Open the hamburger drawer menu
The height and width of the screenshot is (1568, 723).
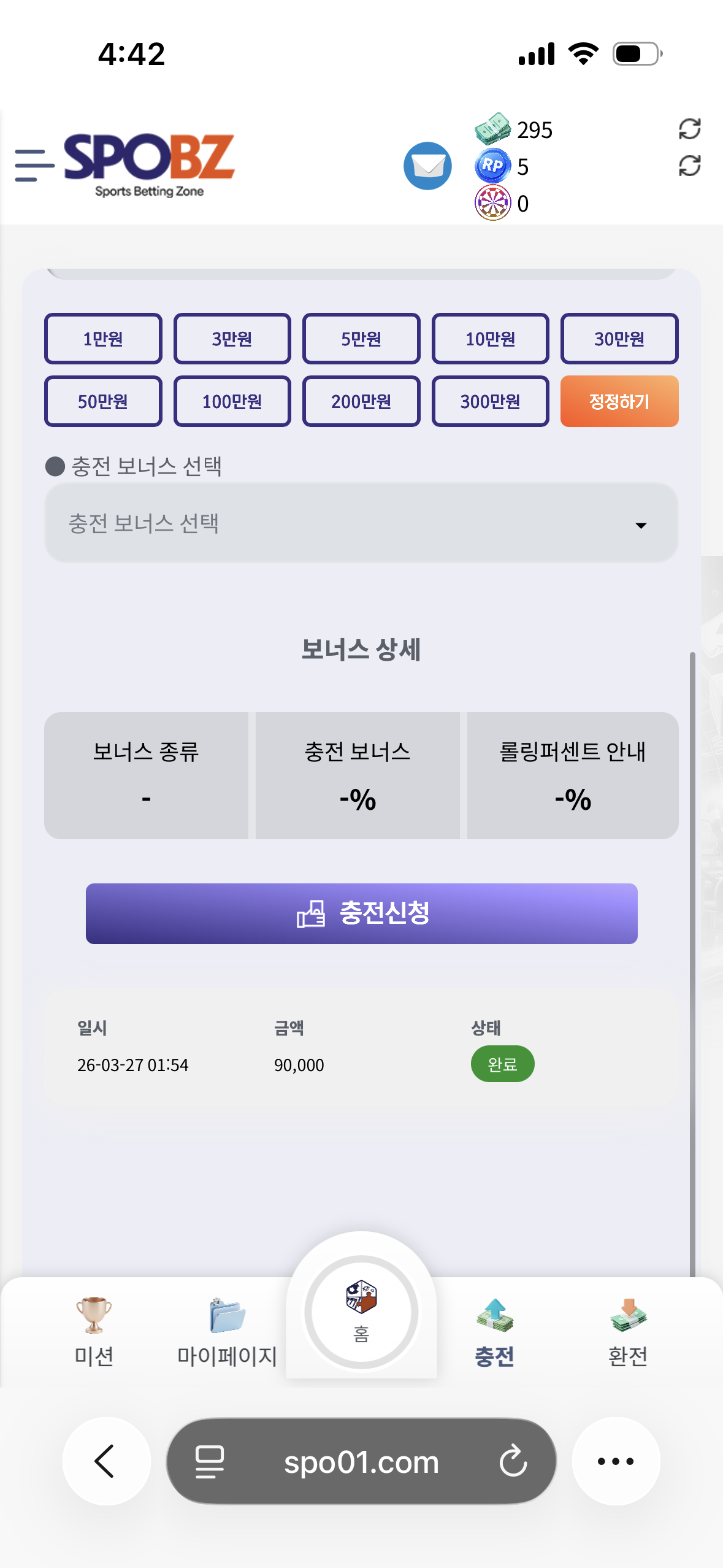pyautogui.click(x=34, y=165)
